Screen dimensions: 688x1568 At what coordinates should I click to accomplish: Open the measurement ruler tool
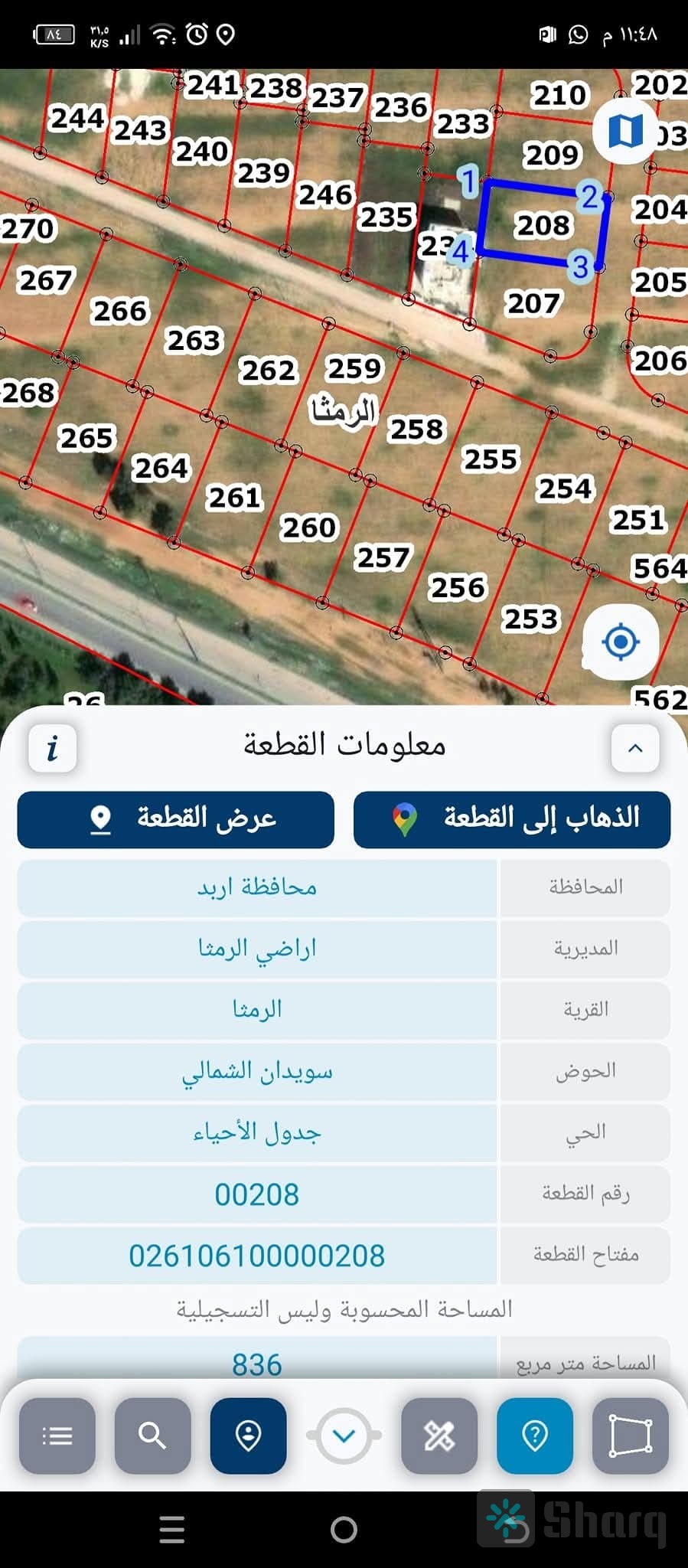point(439,1436)
